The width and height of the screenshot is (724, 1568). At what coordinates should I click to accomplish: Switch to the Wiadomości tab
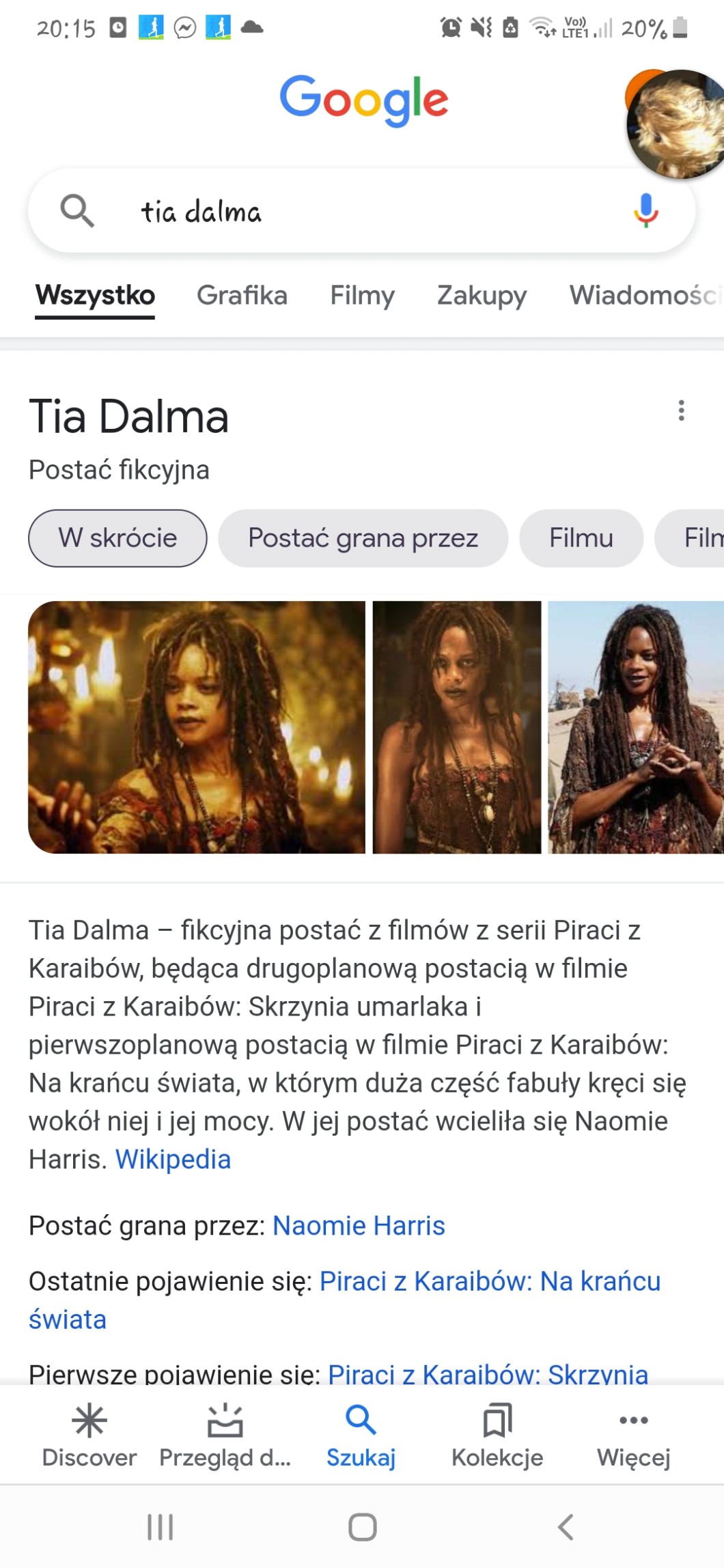tap(645, 296)
